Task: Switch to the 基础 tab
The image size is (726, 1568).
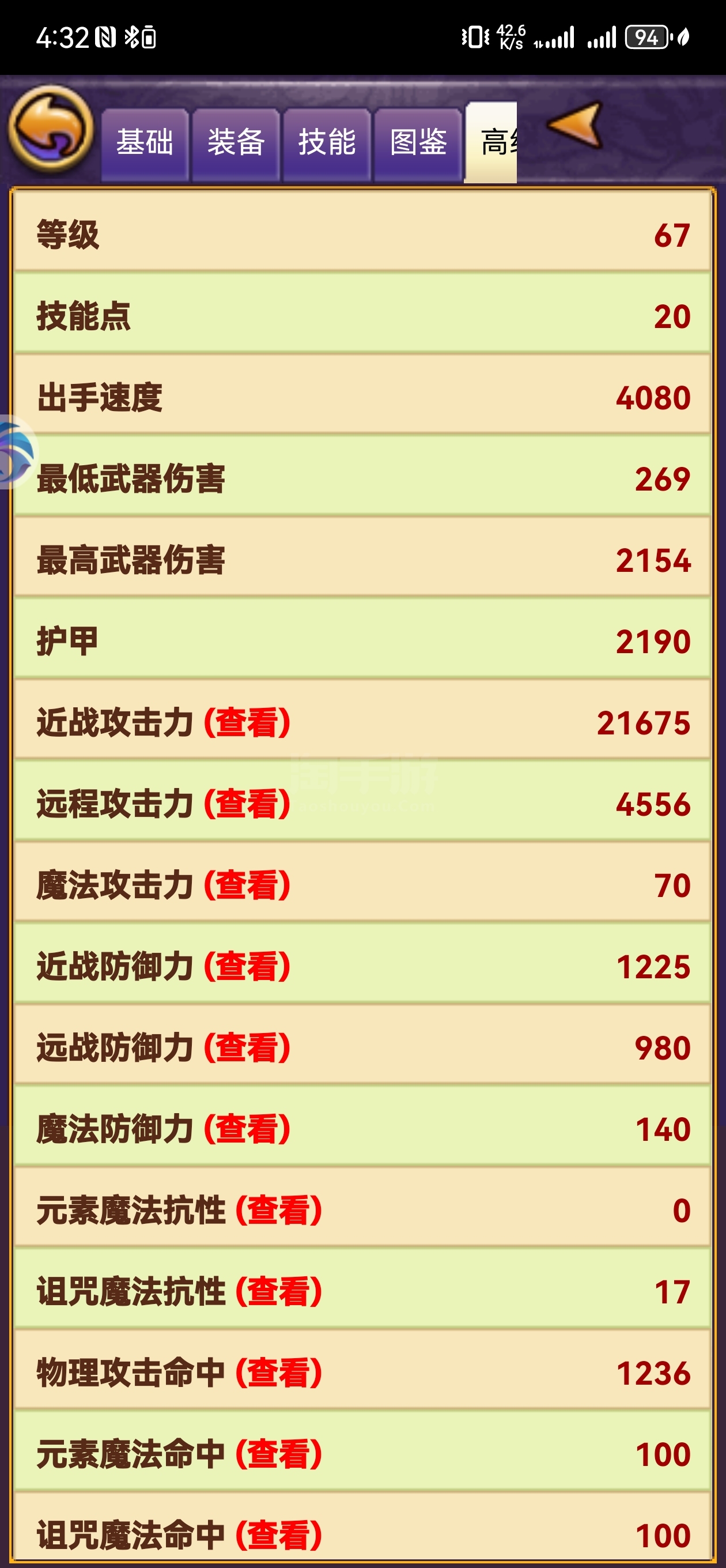Action: coord(145,144)
